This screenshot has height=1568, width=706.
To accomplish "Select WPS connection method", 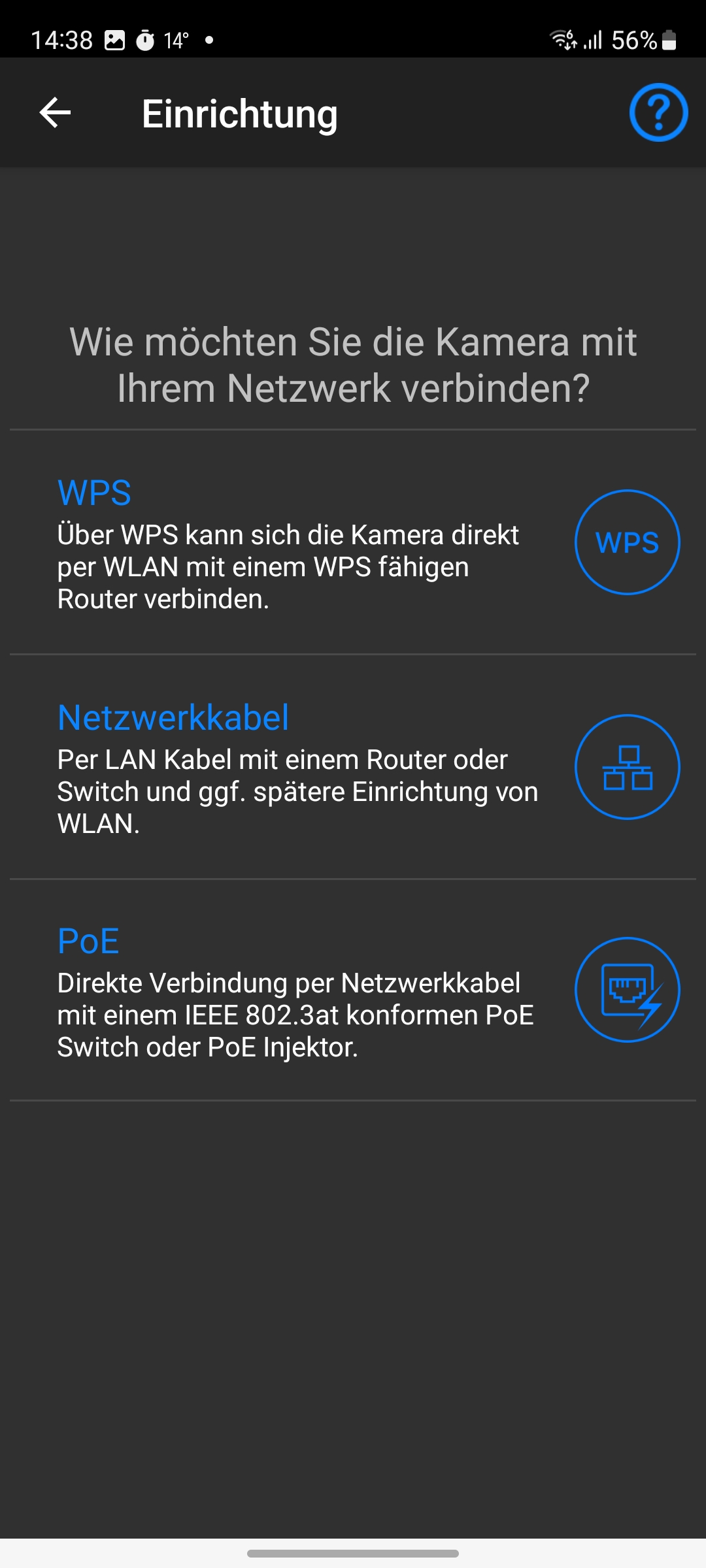I will click(353, 542).
